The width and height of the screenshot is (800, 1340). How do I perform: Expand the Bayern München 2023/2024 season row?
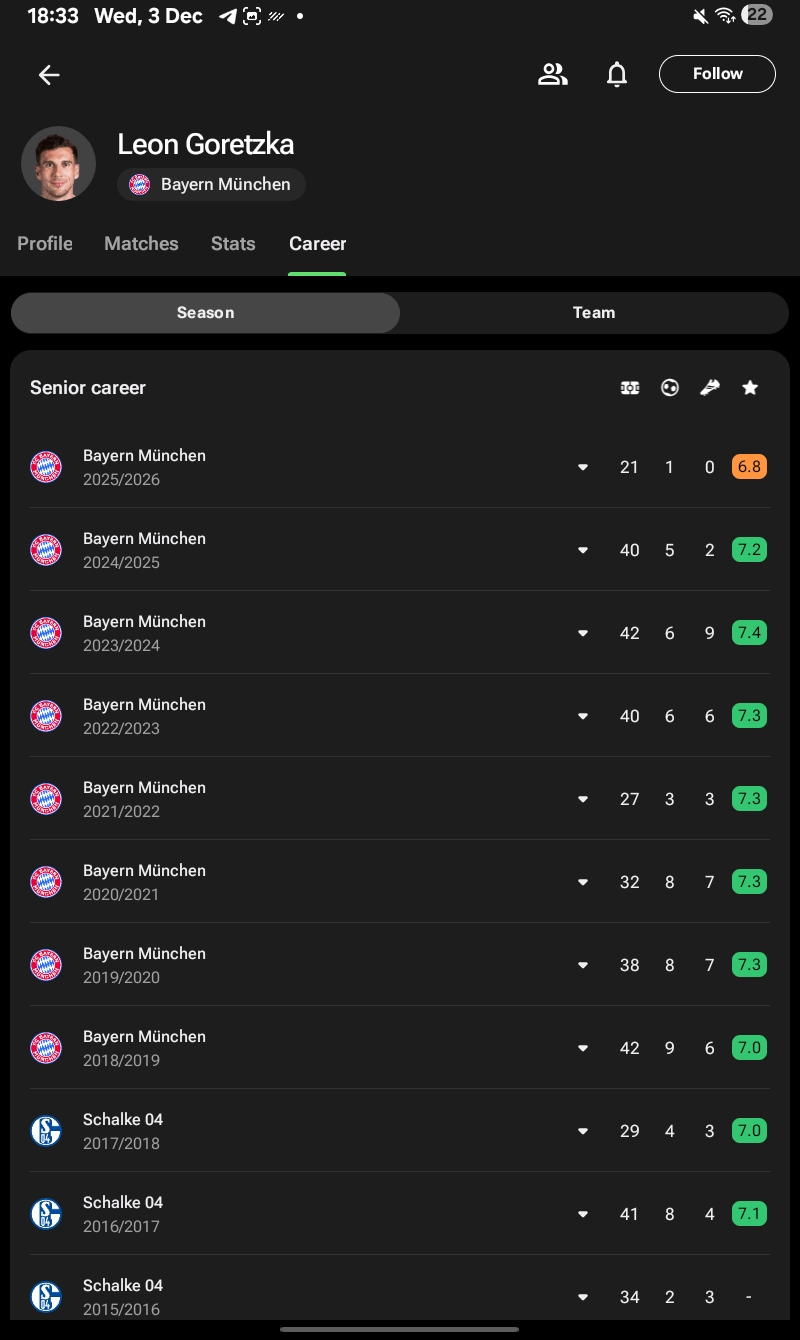583,633
